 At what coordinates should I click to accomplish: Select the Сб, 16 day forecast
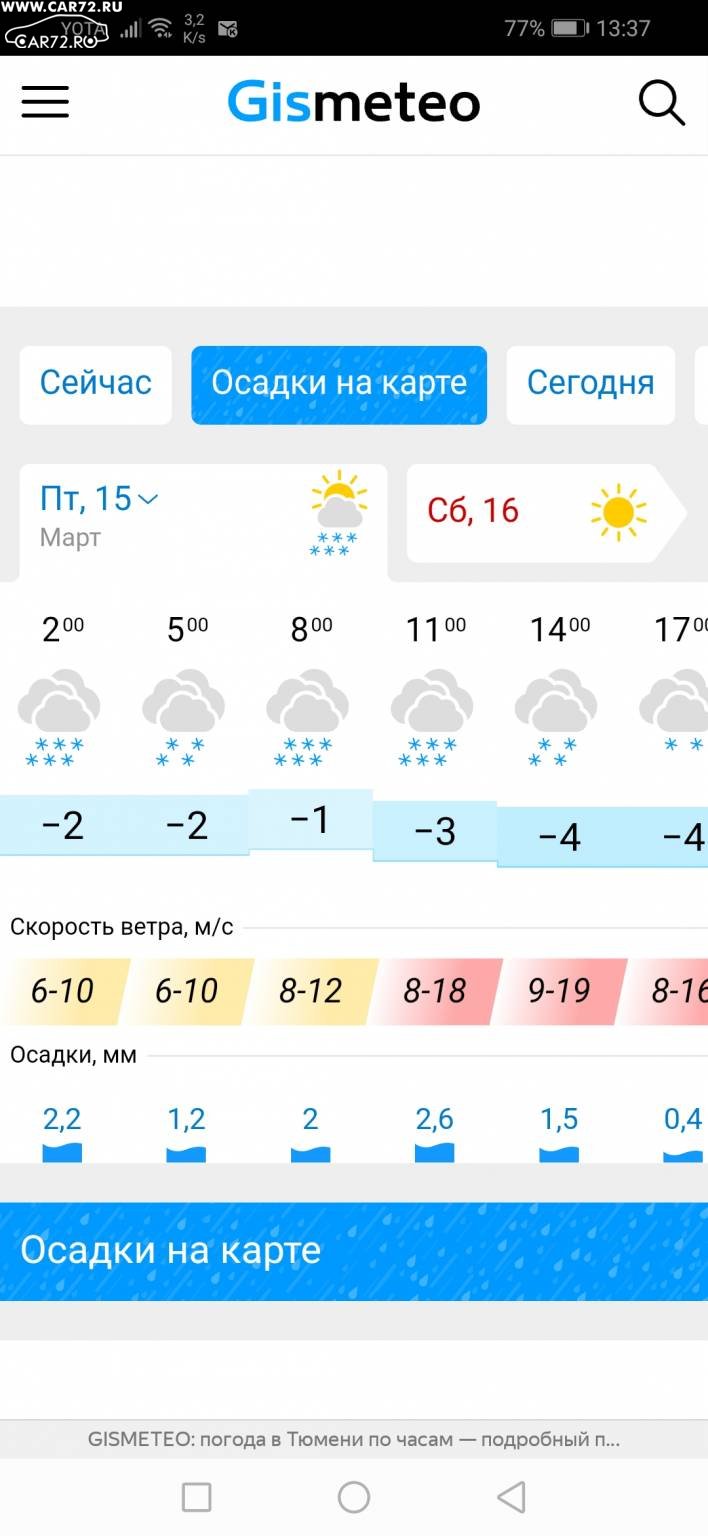pos(546,512)
